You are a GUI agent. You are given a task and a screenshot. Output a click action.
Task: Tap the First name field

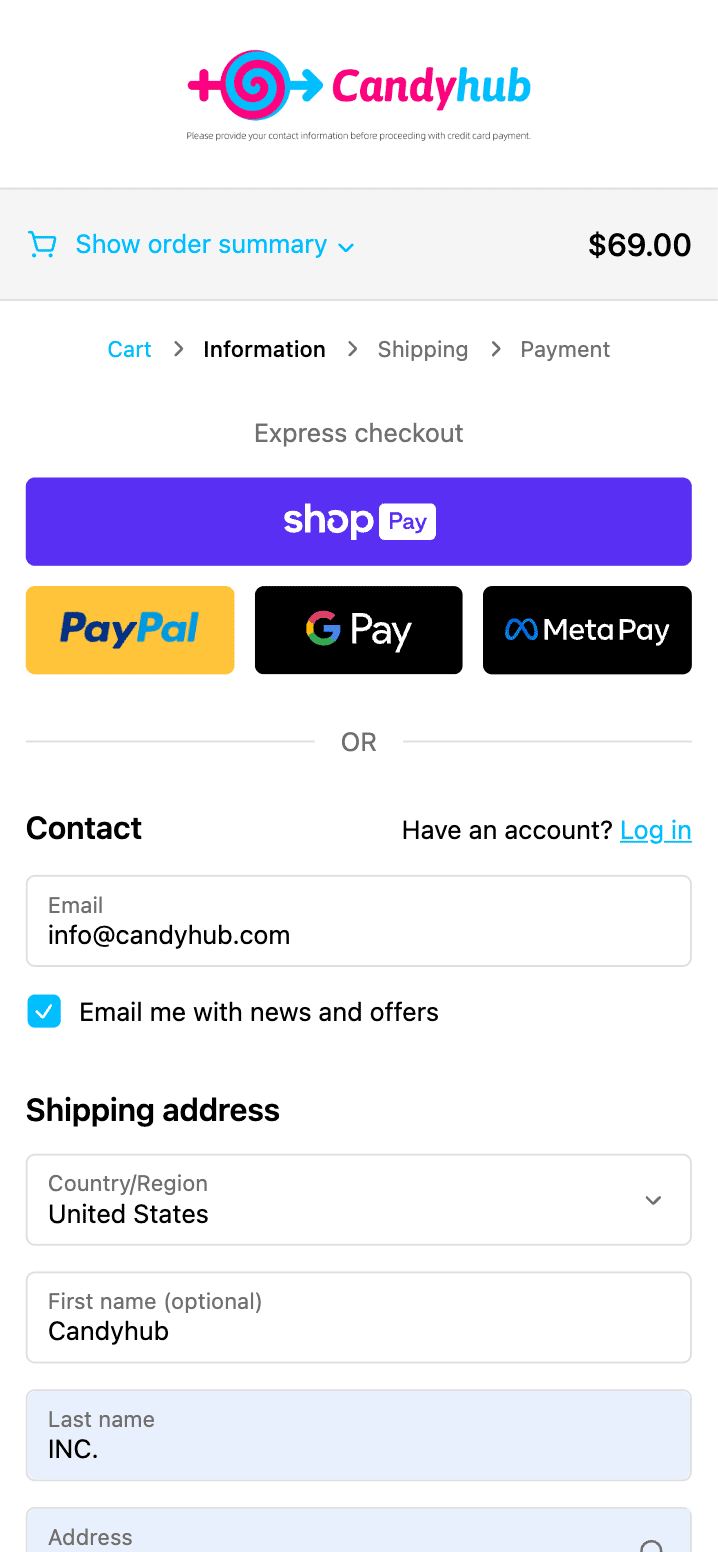pyautogui.click(x=359, y=1317)
